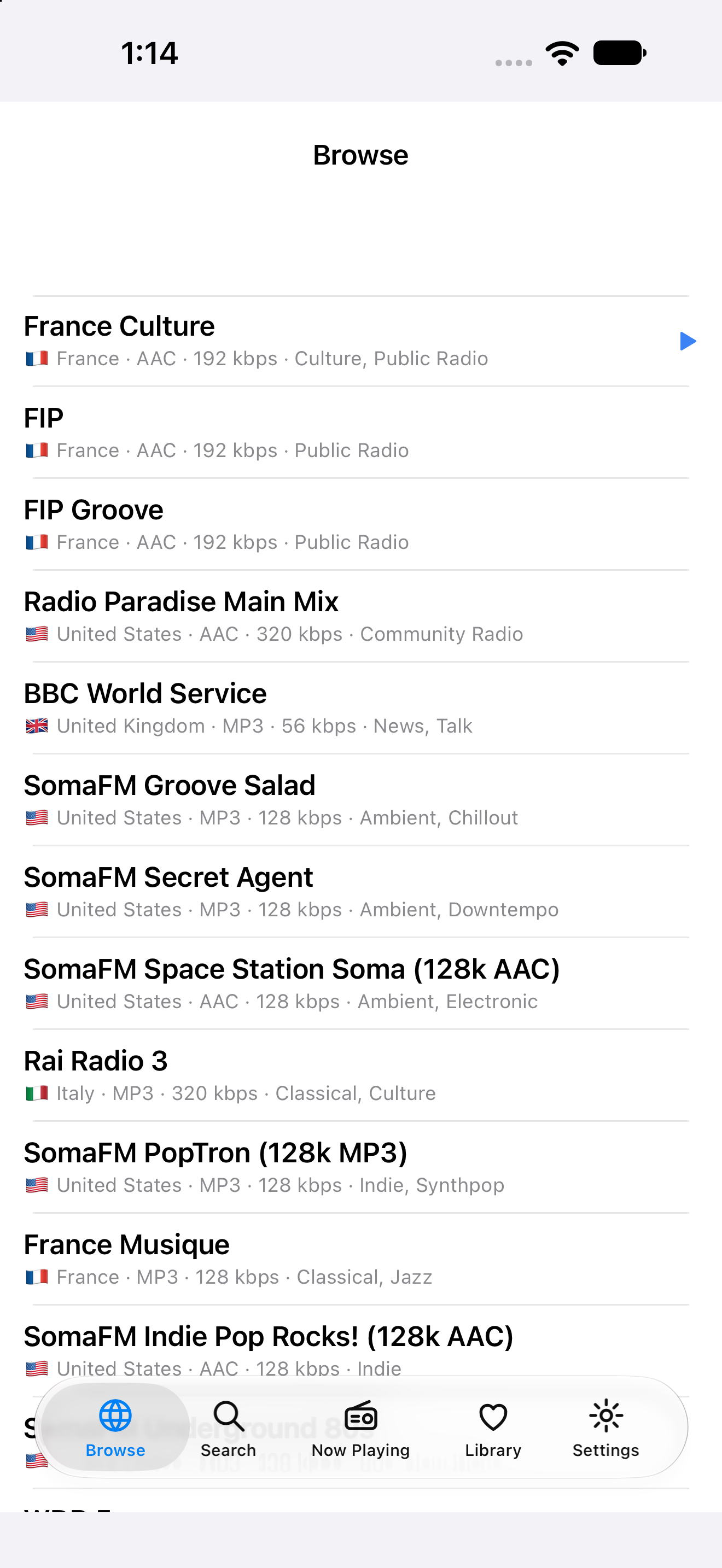This screenshot has height=1568, width=722.
Task: Tap the Rai Radio 3 station
Action: click(361, 1076)
